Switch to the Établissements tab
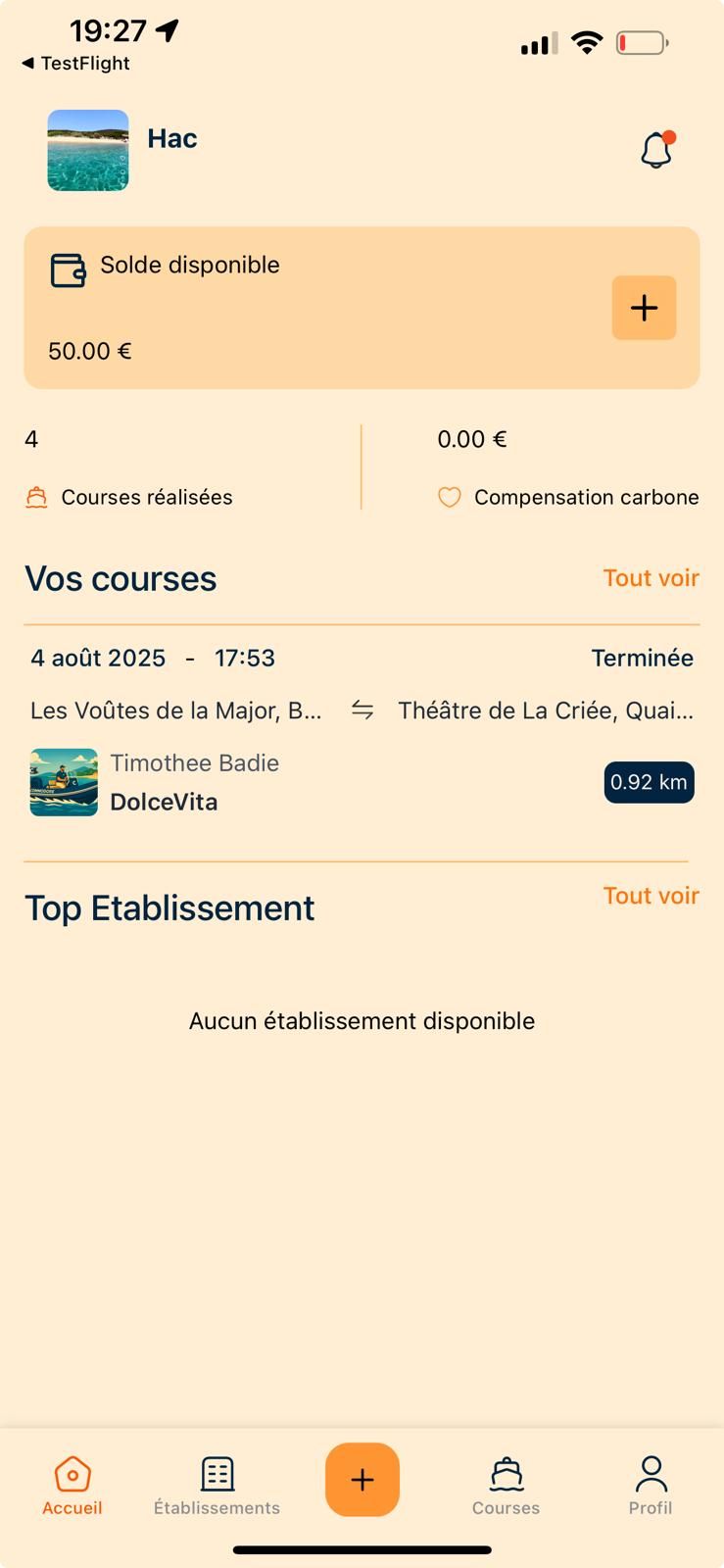 pos(217,1486)
